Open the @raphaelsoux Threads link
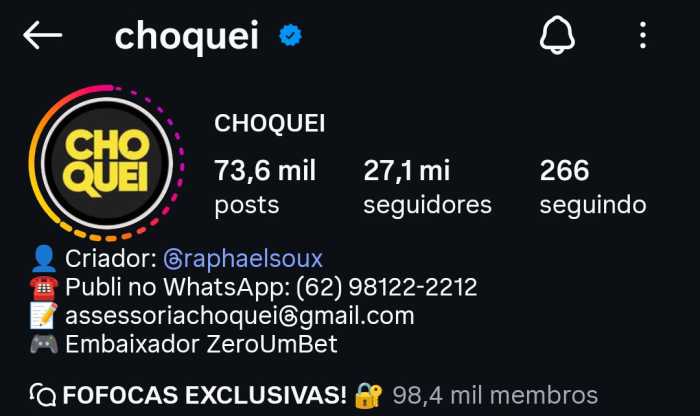 point(243,259)
